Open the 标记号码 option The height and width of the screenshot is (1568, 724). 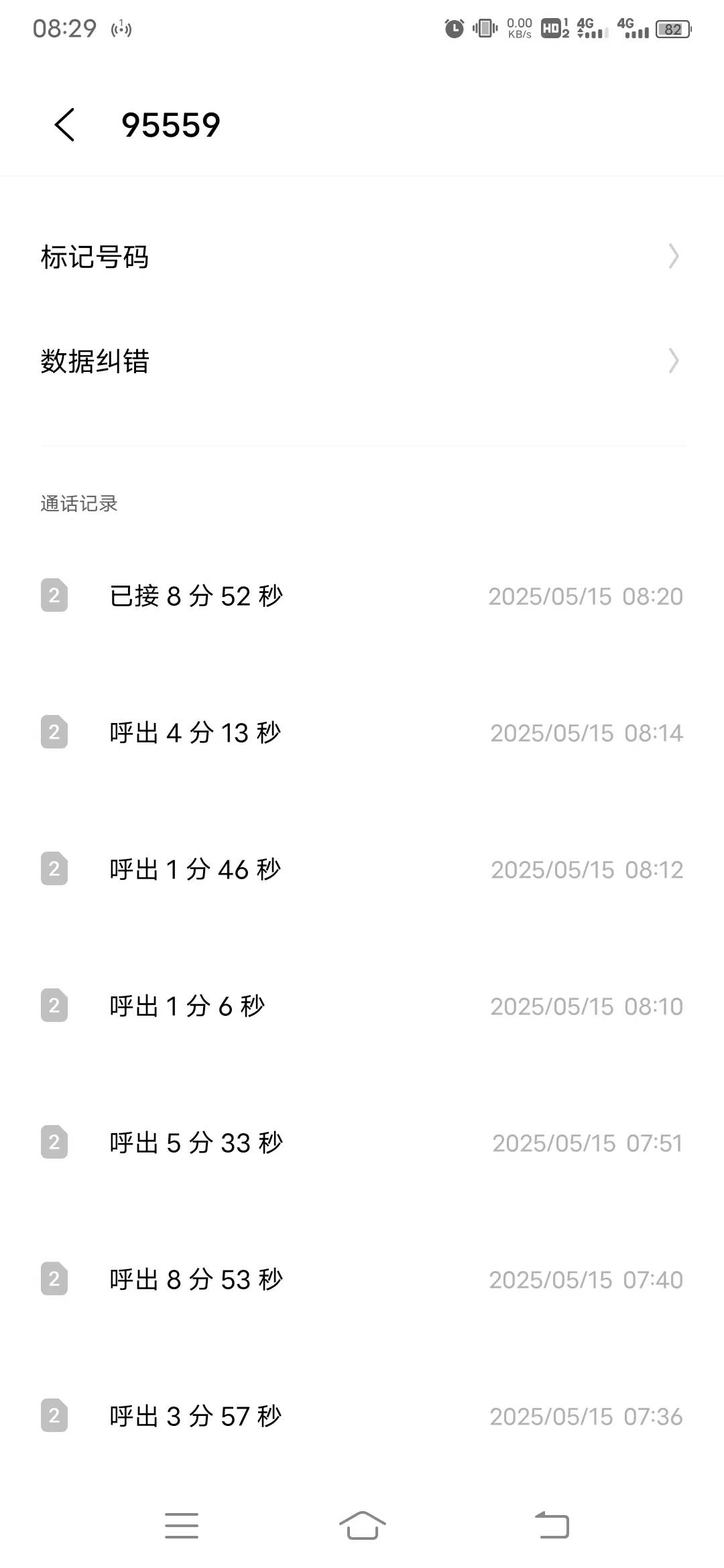coord(362,257)
